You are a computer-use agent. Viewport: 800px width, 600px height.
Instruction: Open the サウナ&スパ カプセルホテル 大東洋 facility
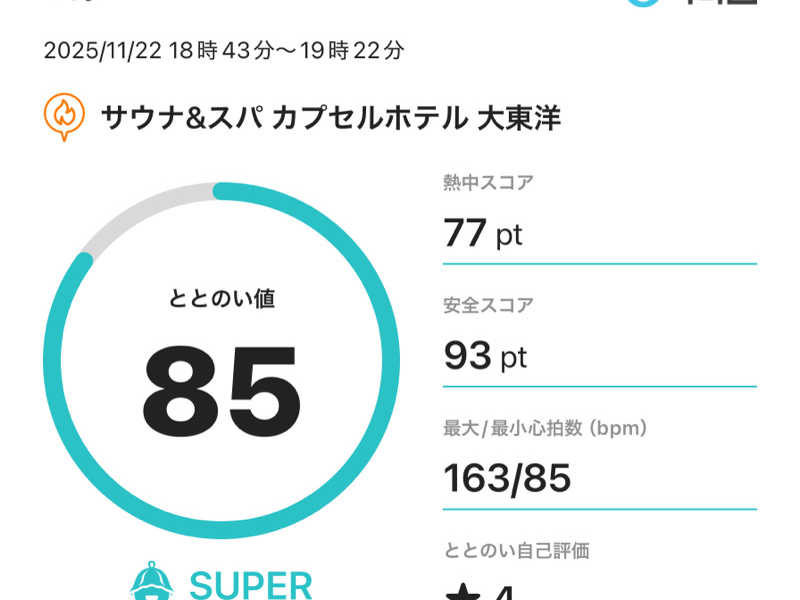coord(330,118)
